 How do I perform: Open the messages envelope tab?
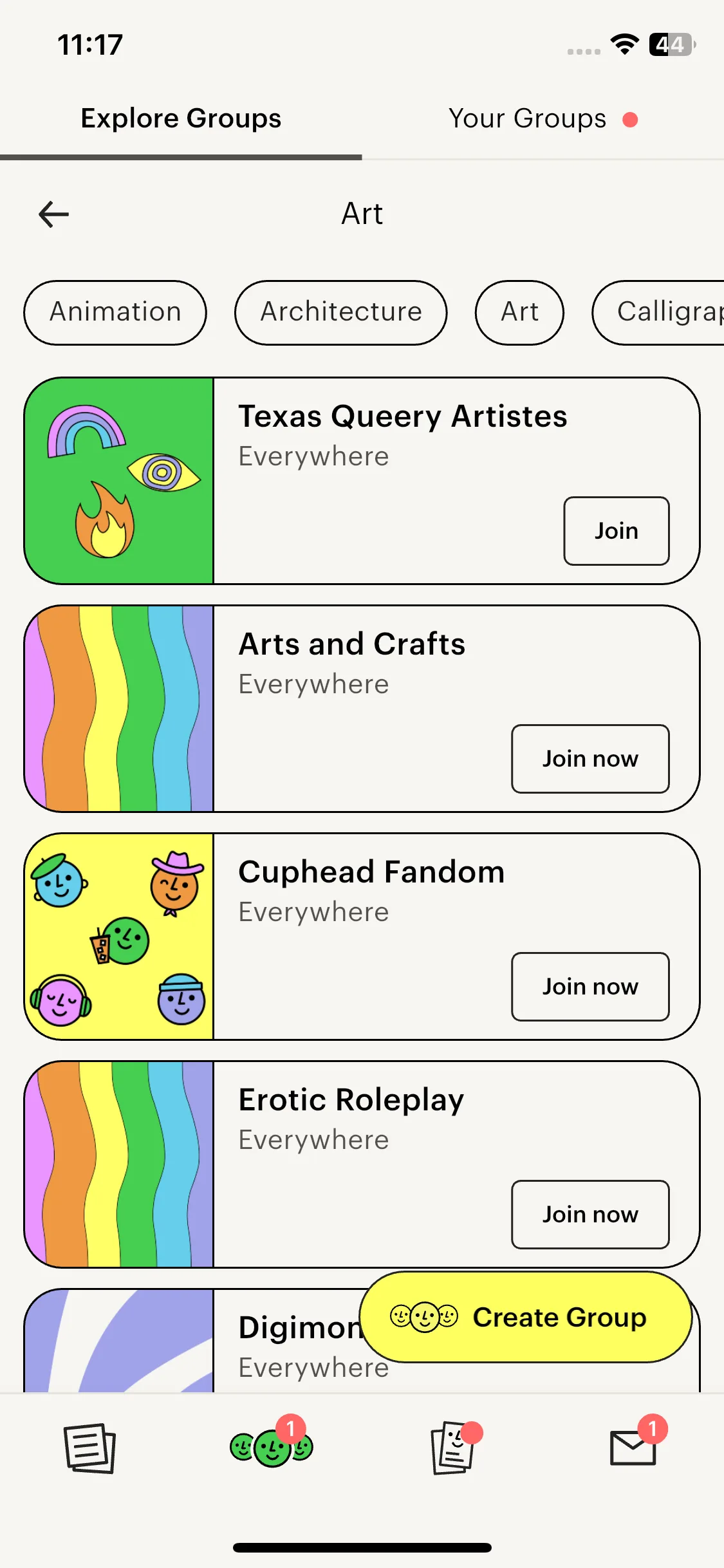point(633,1448)
